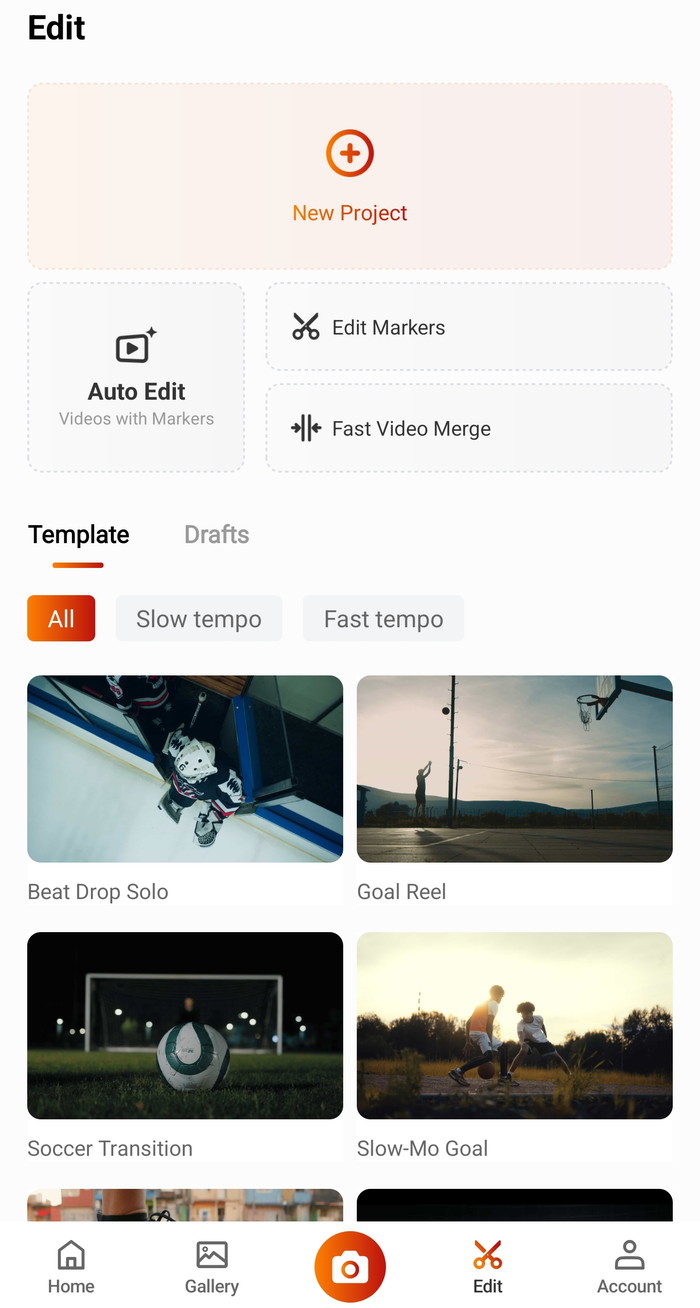
Task: Filter templates by Slow tempo
Action: tap(198, 619)
